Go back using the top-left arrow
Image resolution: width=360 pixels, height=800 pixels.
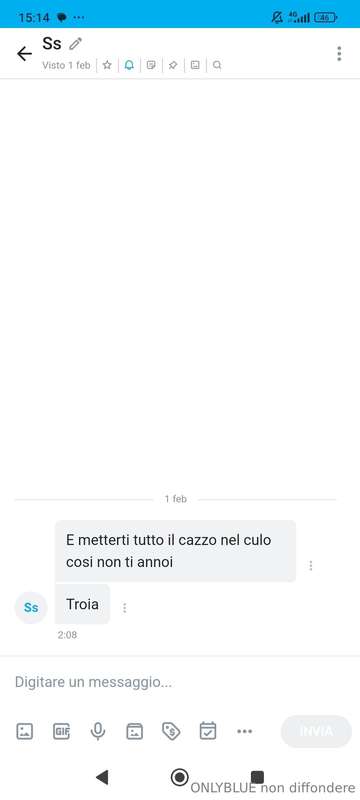click(x=24, y=54)
